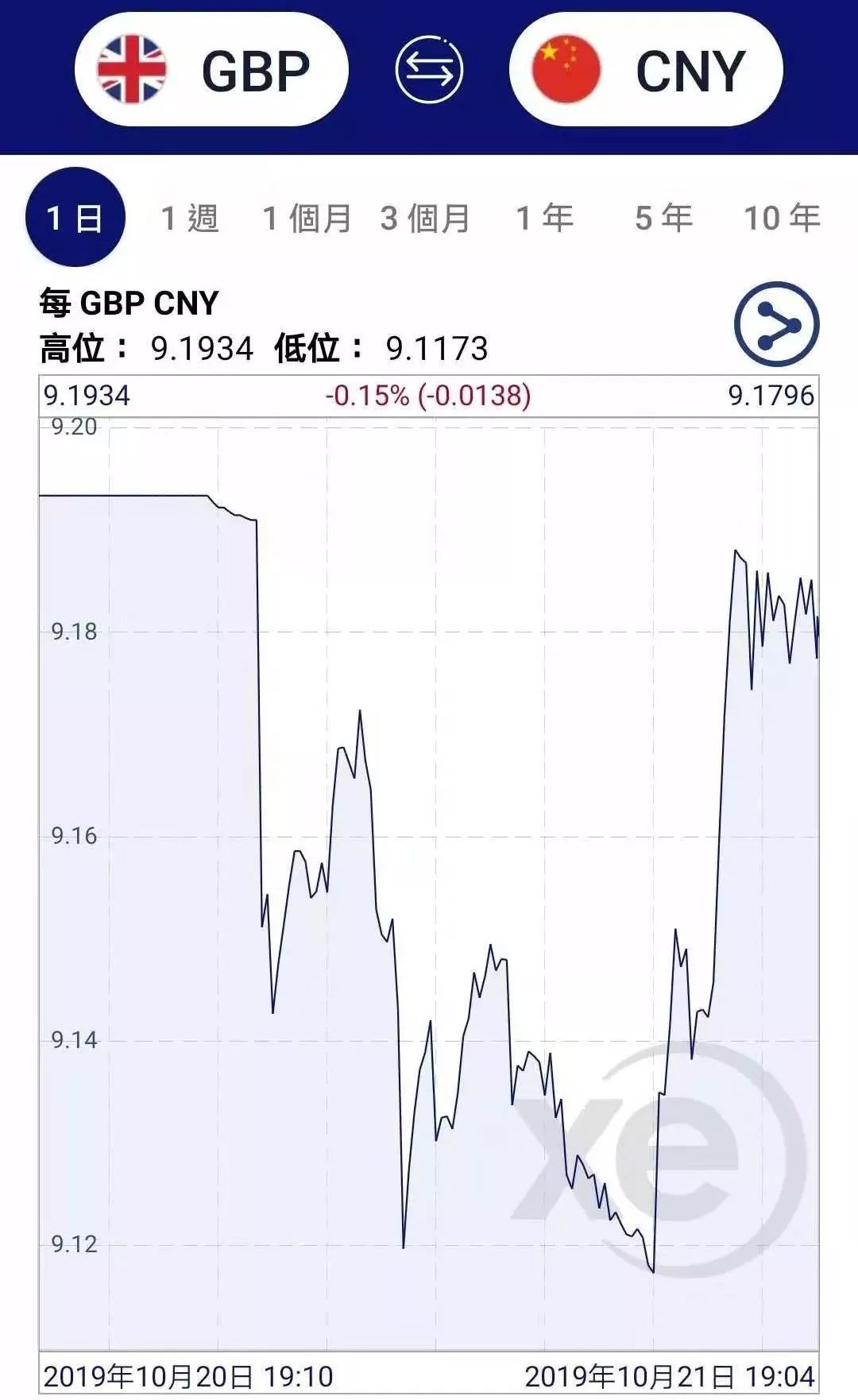Display the 10年 chart range
Screen dimensions: 858x1400
click(782, 218)
